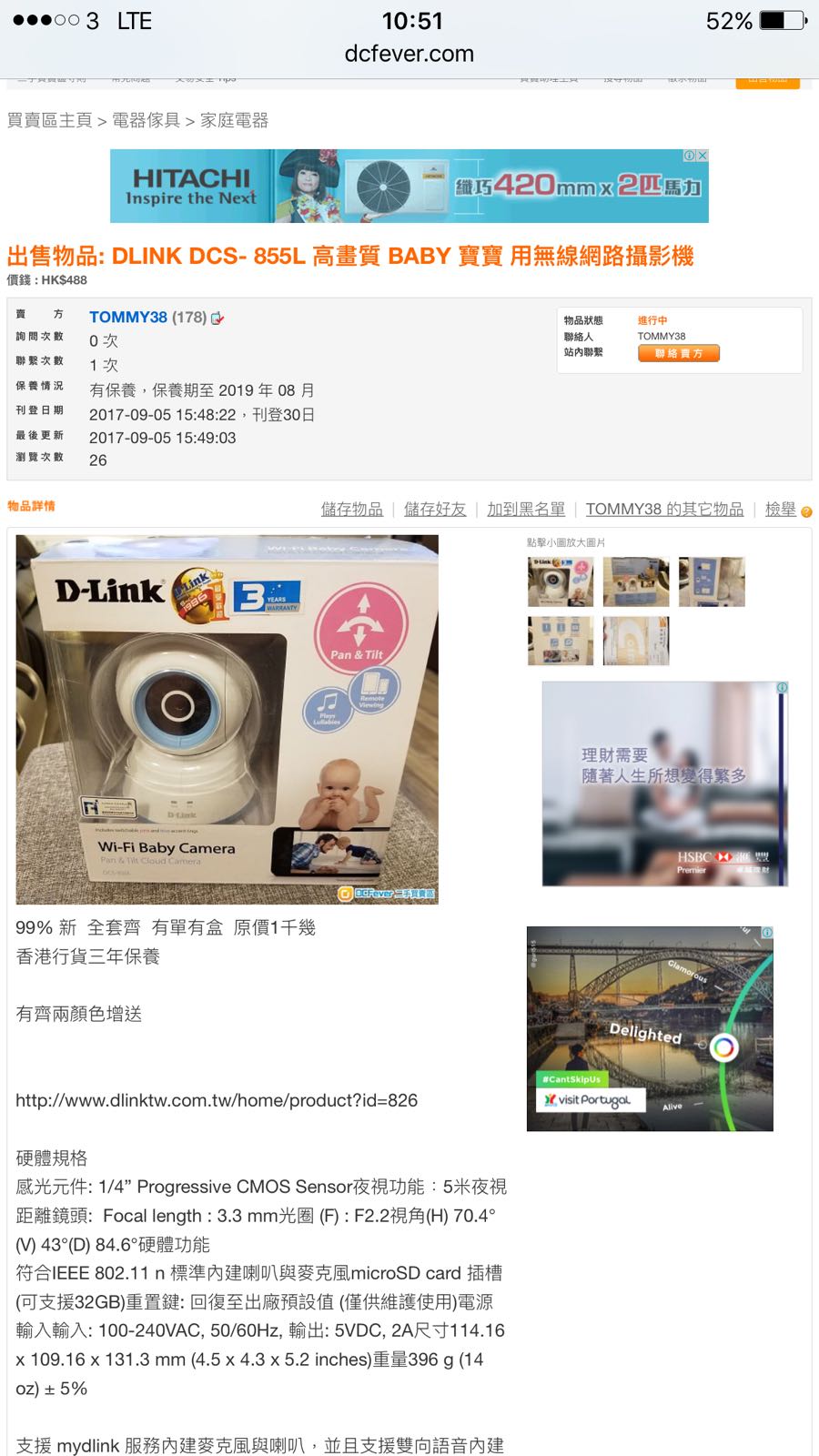Open the Visit Portugal advertisement

tap(650, 1028)
